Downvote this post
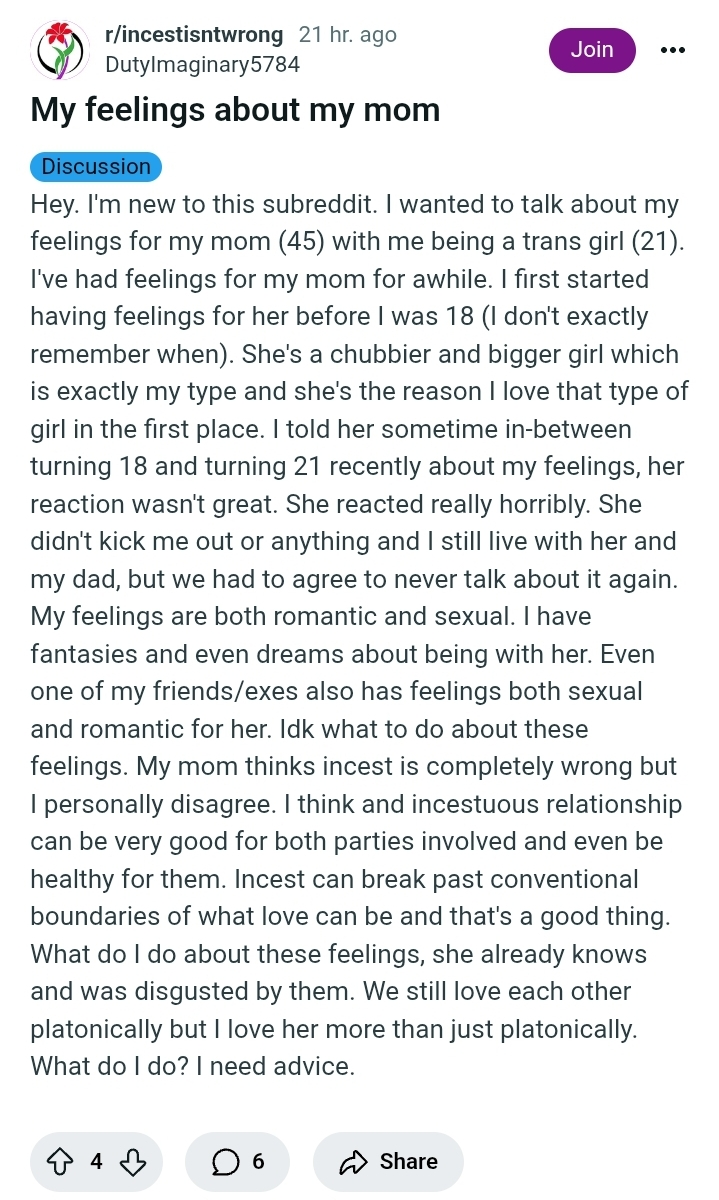The image size is (719, 1200). point(133,1161)
